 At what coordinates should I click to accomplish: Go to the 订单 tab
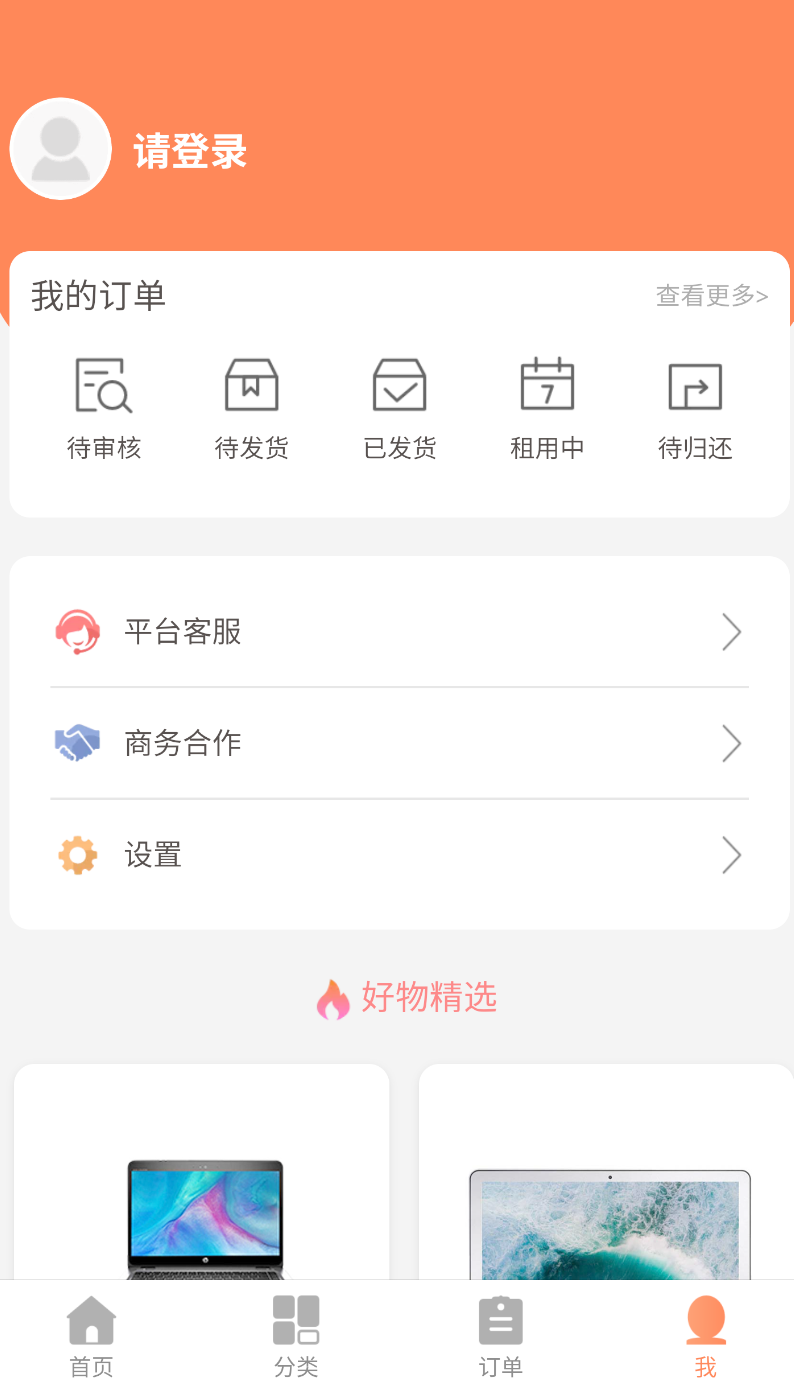(x=501, y=1336)
